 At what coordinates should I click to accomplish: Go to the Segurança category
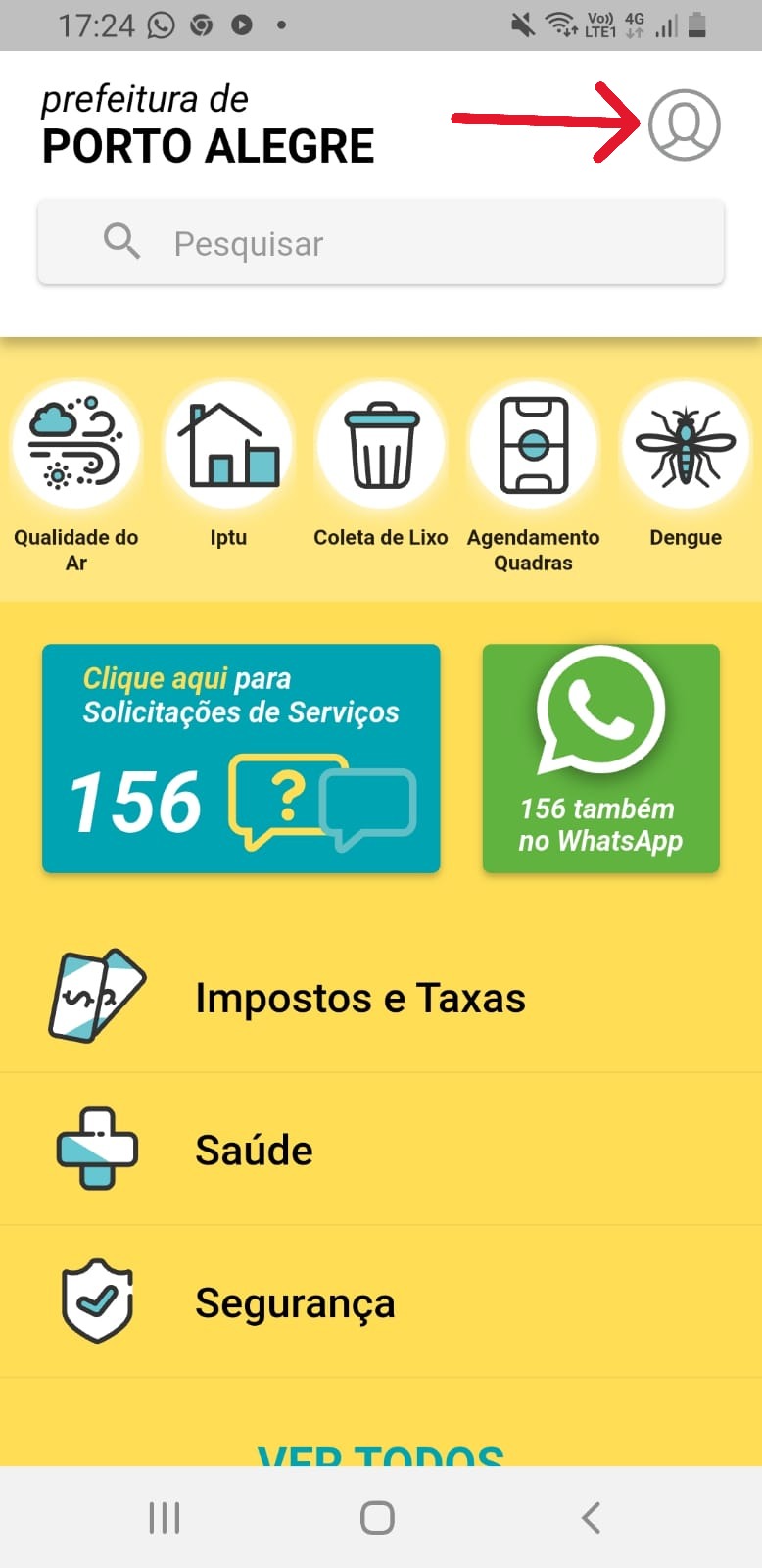[x=294, y=1302]
